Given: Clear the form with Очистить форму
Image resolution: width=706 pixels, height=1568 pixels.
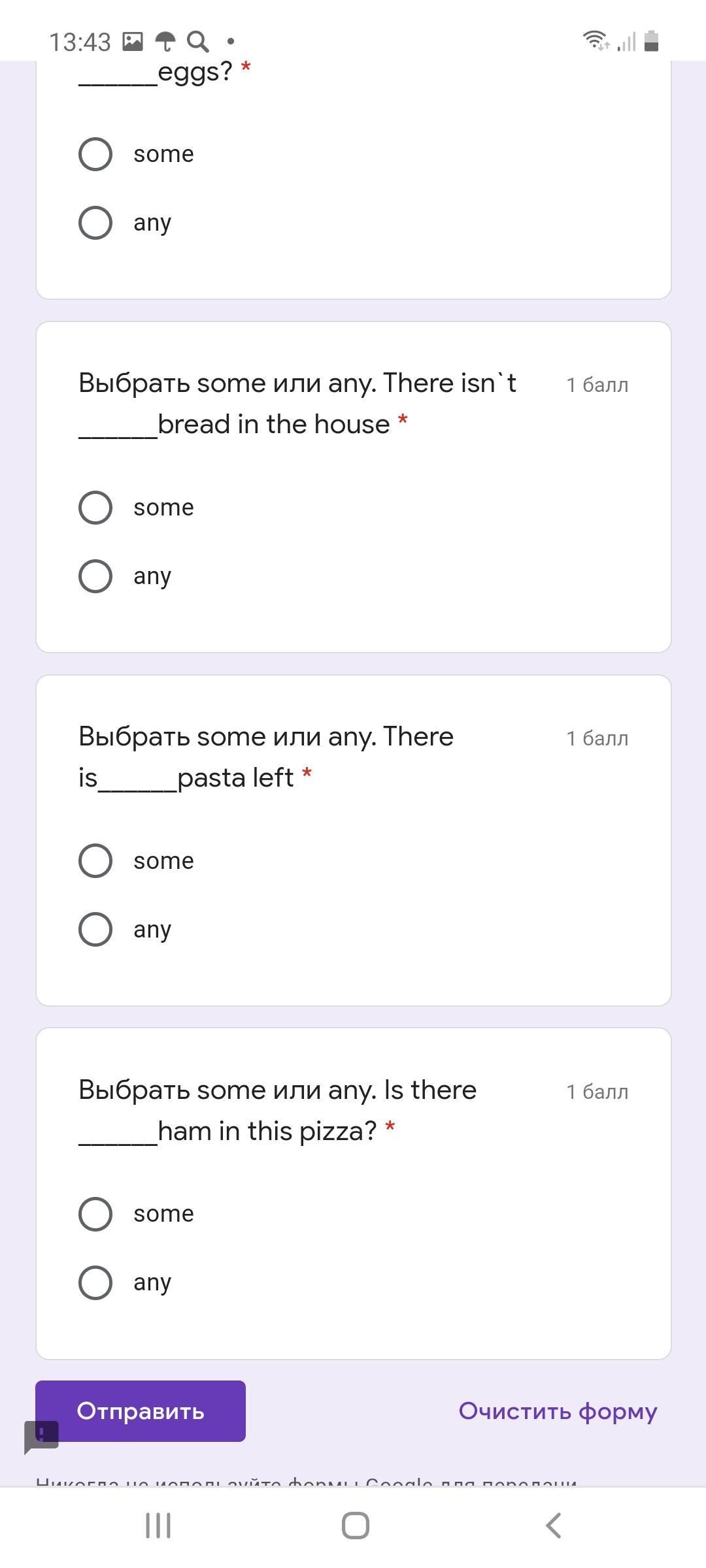Looking at the screenshot, I should click(x=558, y=1411).
